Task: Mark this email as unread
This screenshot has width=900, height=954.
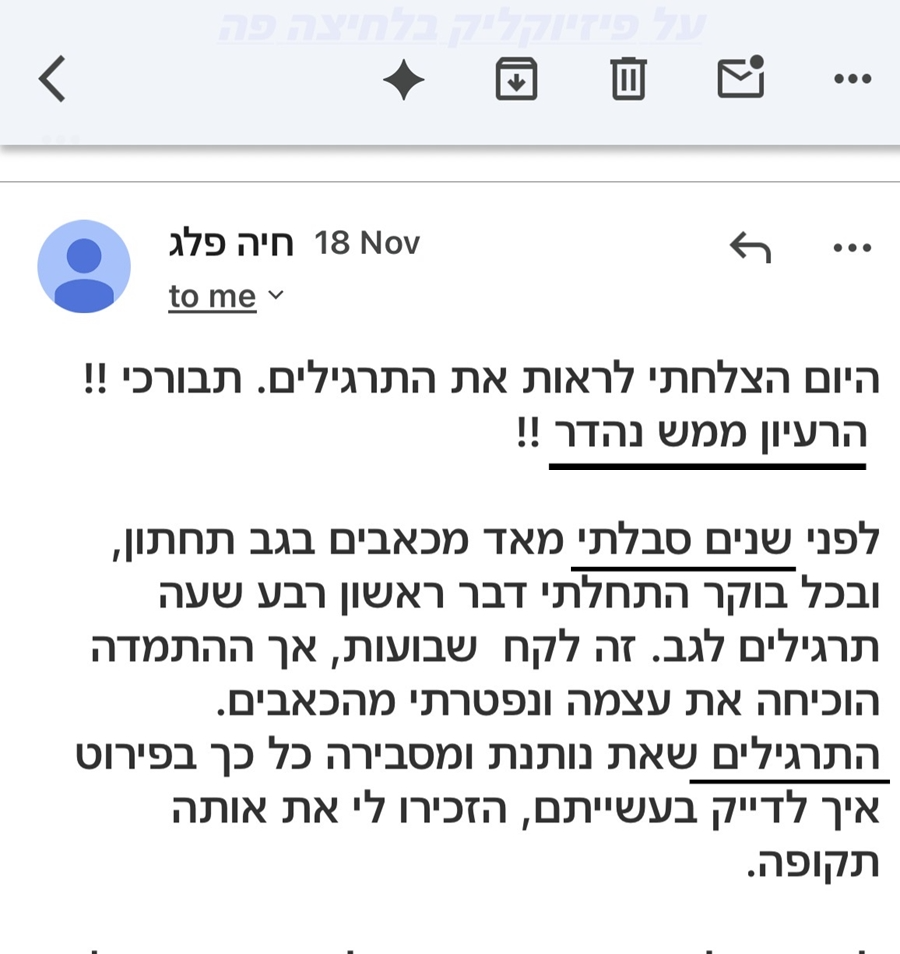Action: pyautogui.click(x=740, y=78)
